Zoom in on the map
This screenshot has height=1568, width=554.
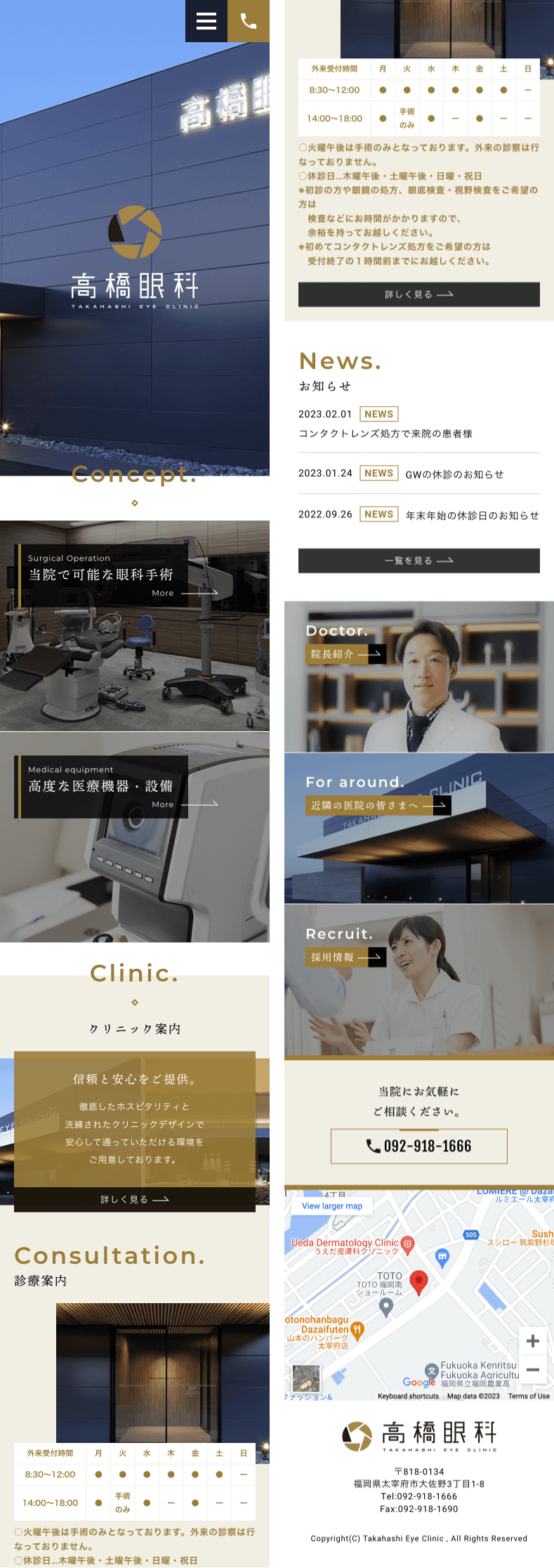[x=533, y=1340]
